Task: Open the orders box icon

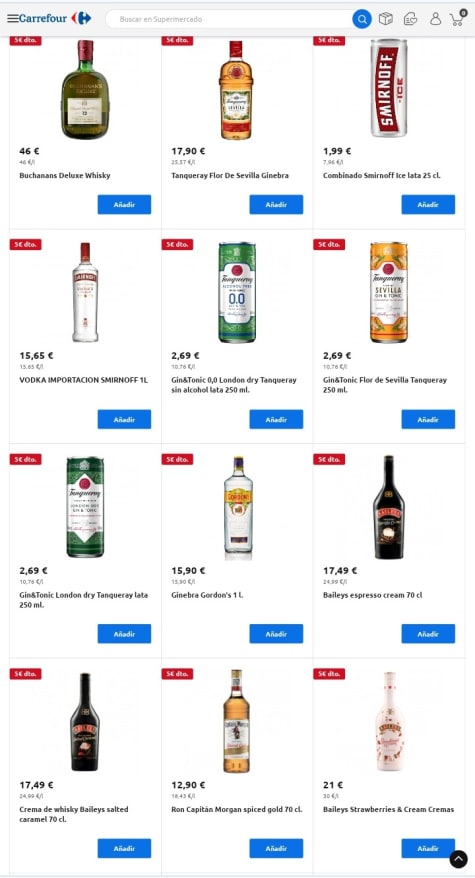Action: click(x=385, y=18)
